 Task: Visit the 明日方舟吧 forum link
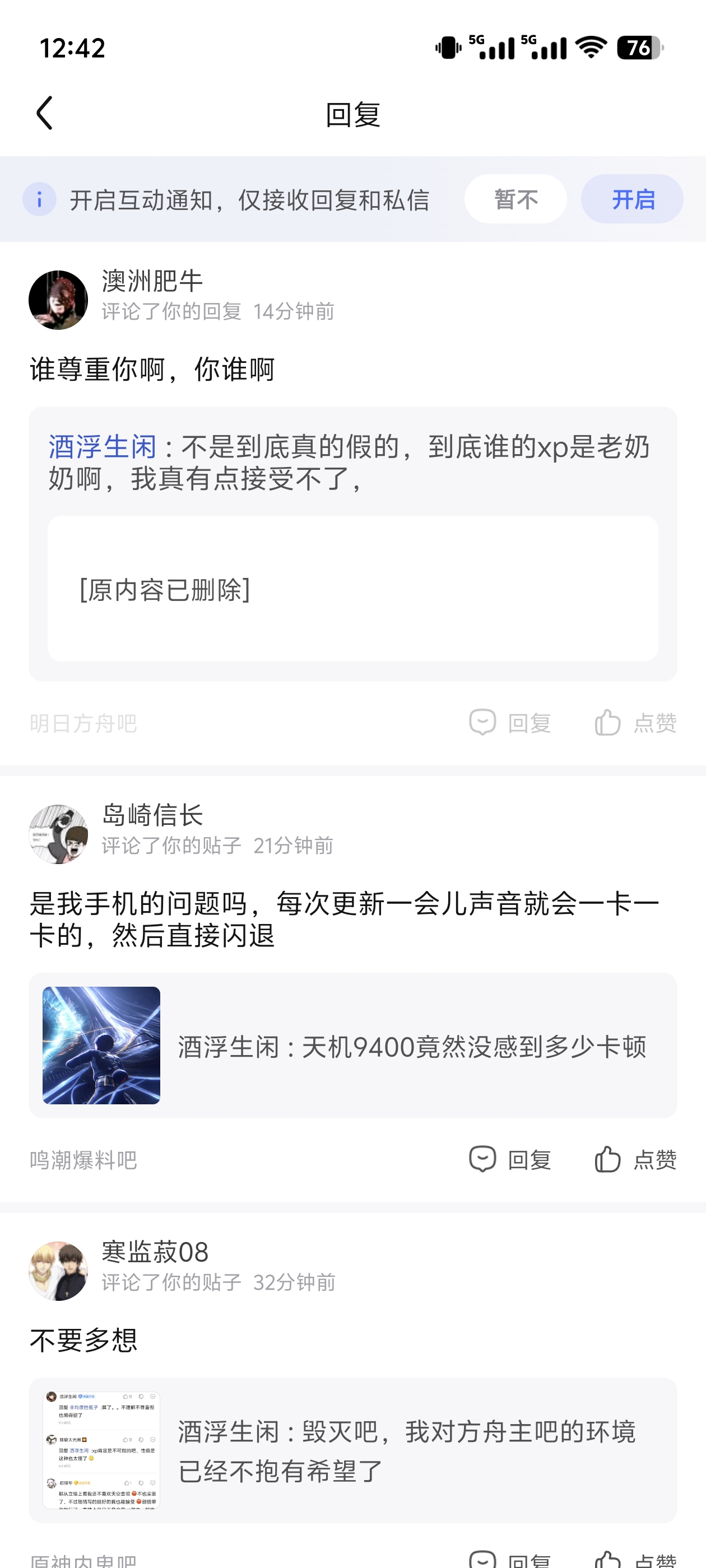pyautogui.click(x=83, y=723)
